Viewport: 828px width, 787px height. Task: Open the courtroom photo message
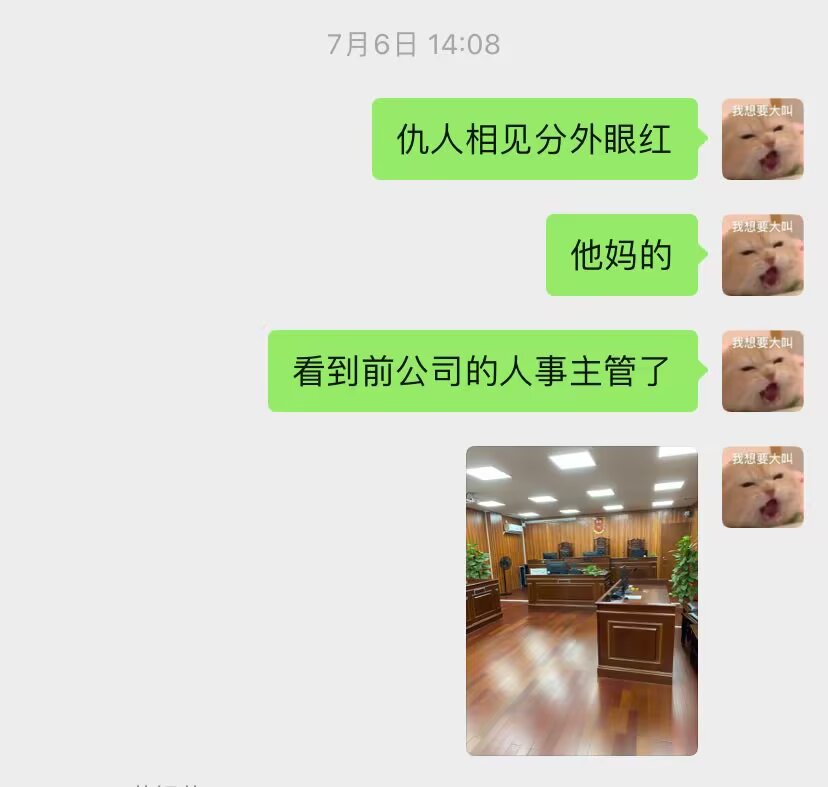pyautogui.click(x=581, y=600)
